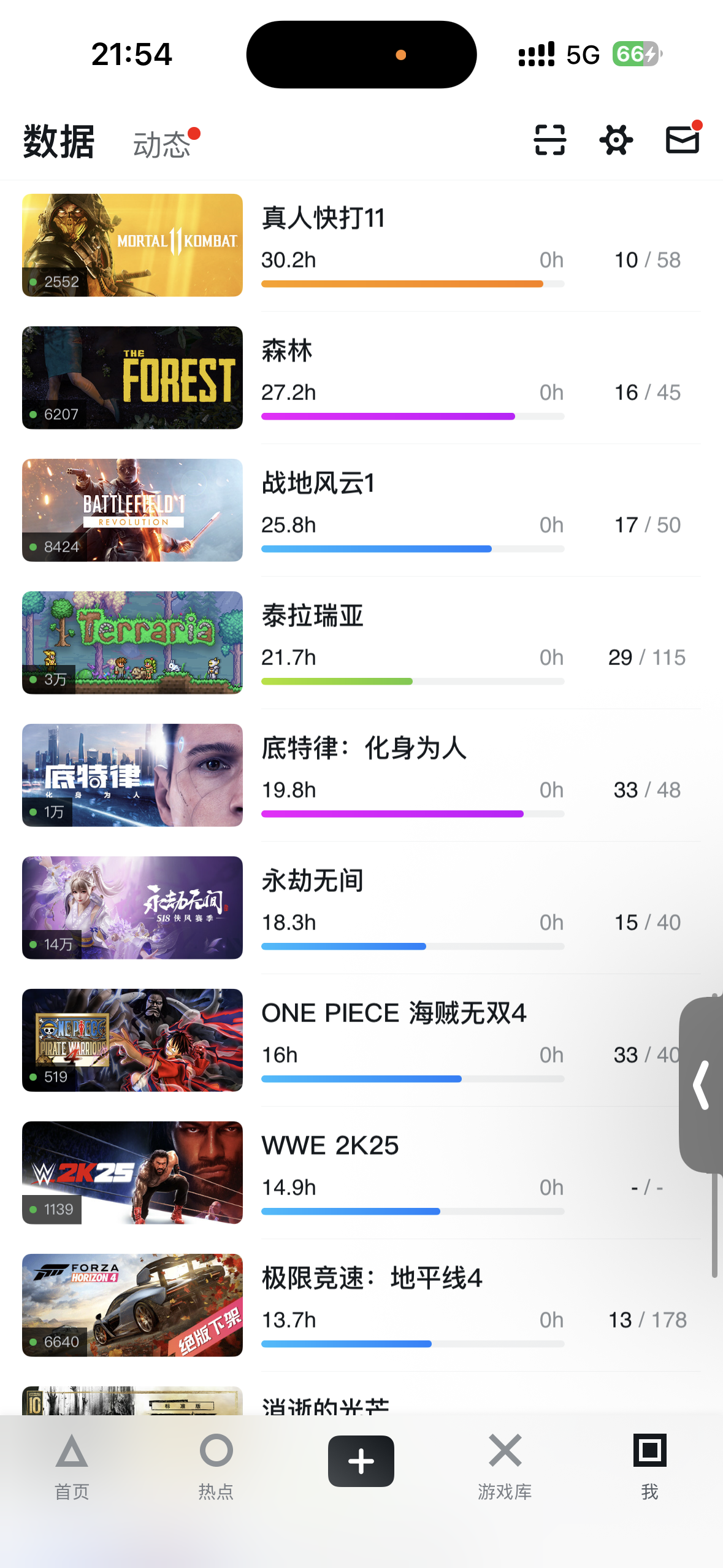Expand the side panel arrow handle
The width and height of the screenshot is (723, 1568).
click(x=702, y=1085)
